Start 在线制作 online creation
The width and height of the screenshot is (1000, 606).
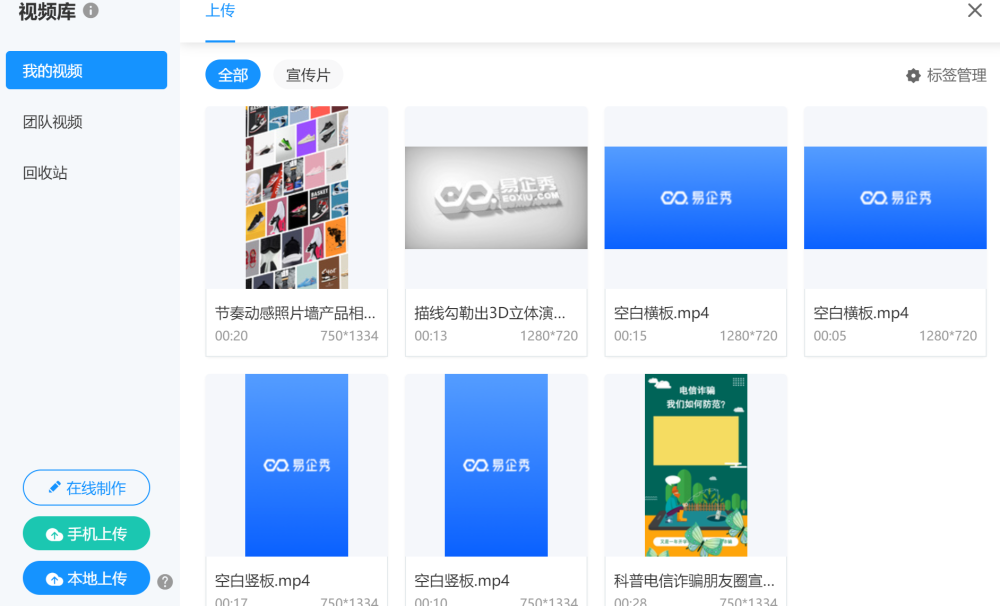tap(86, 488)
